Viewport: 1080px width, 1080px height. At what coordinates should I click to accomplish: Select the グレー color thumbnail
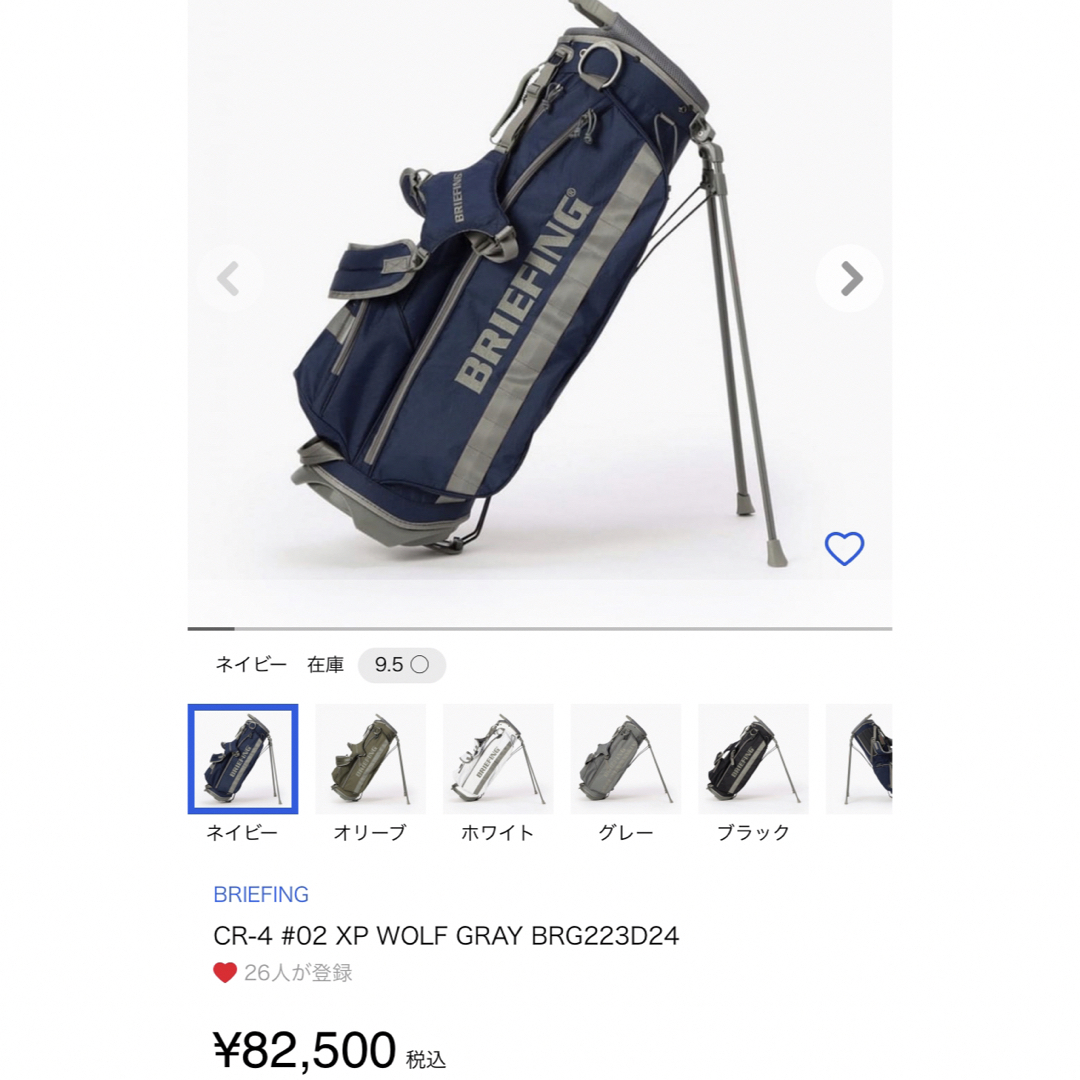[625, 759]
